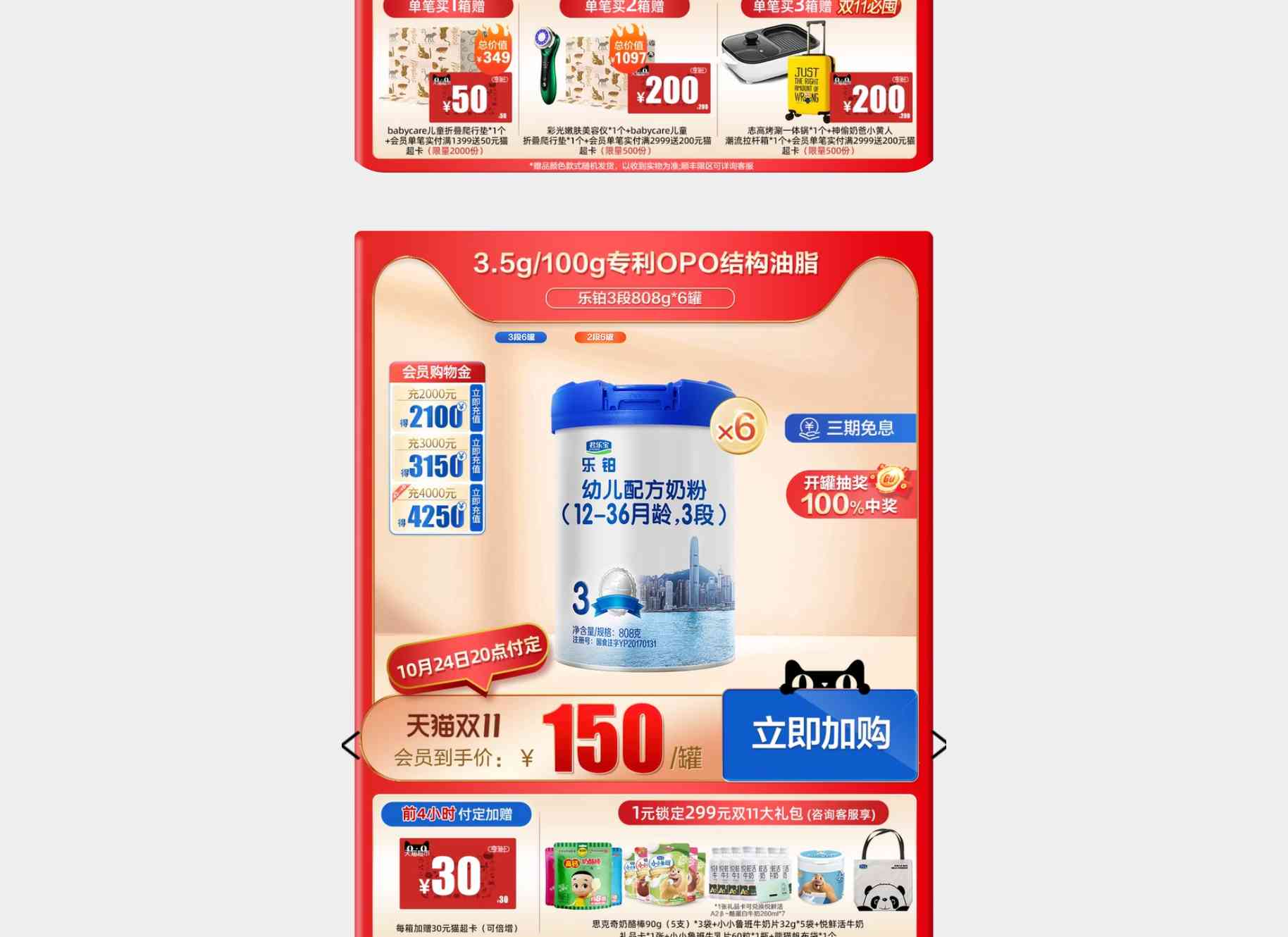The image size is (1288, 937).
Task: Switch to the 2段6罐 tab
Action: point(600,337)
